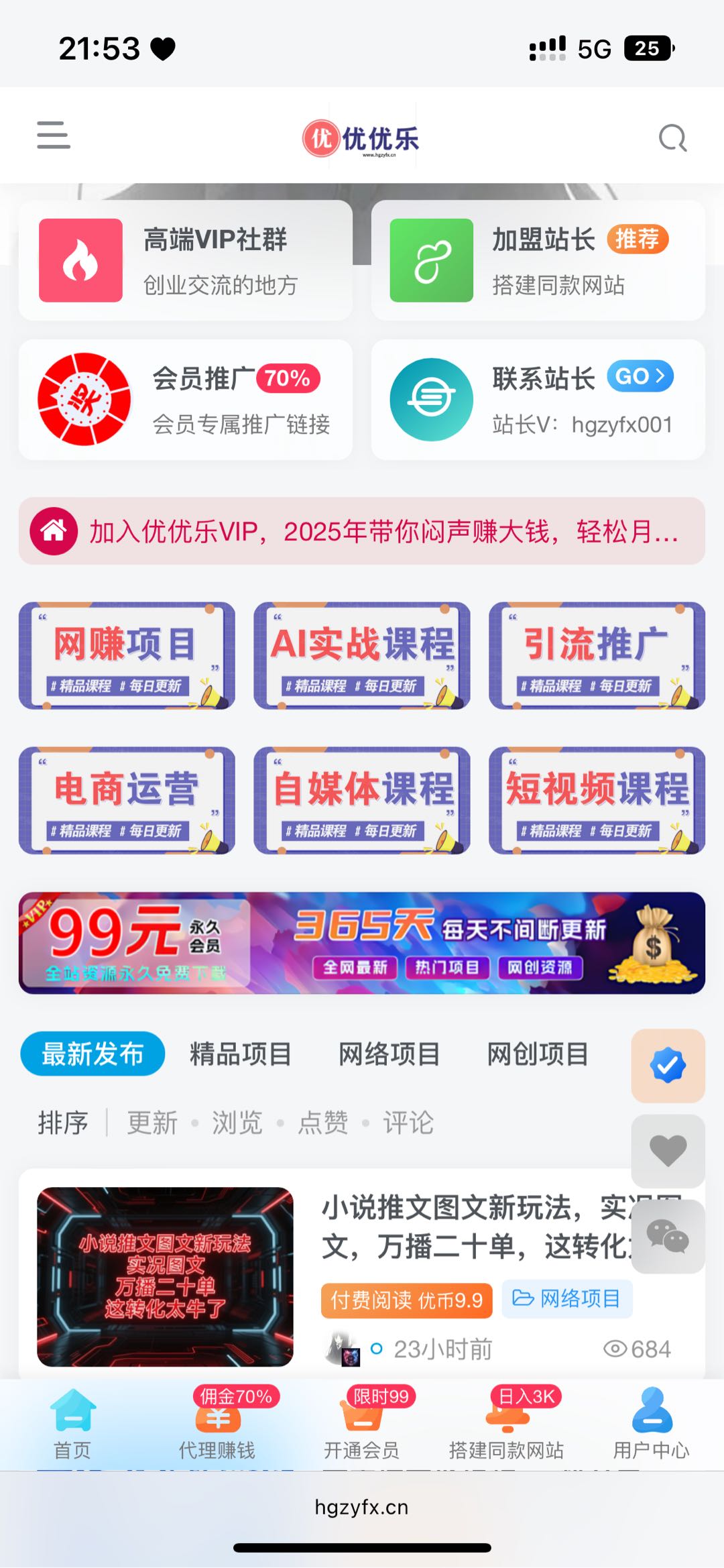This screenshot has width=724, height=1568.
Task: Open the 短视频课程 category tile
Action: coord(597,800)
